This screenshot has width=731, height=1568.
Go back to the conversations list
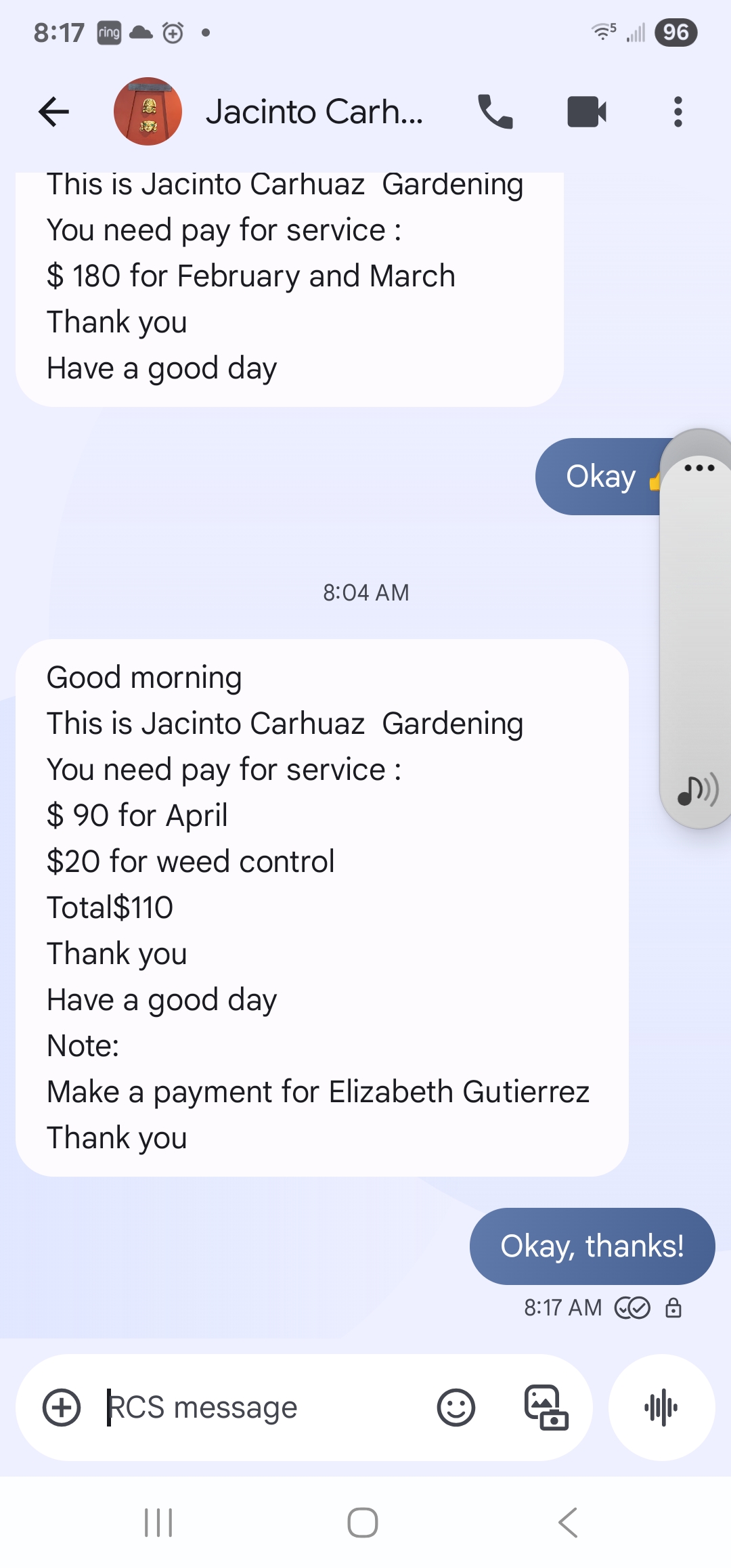tap(54, 112)
